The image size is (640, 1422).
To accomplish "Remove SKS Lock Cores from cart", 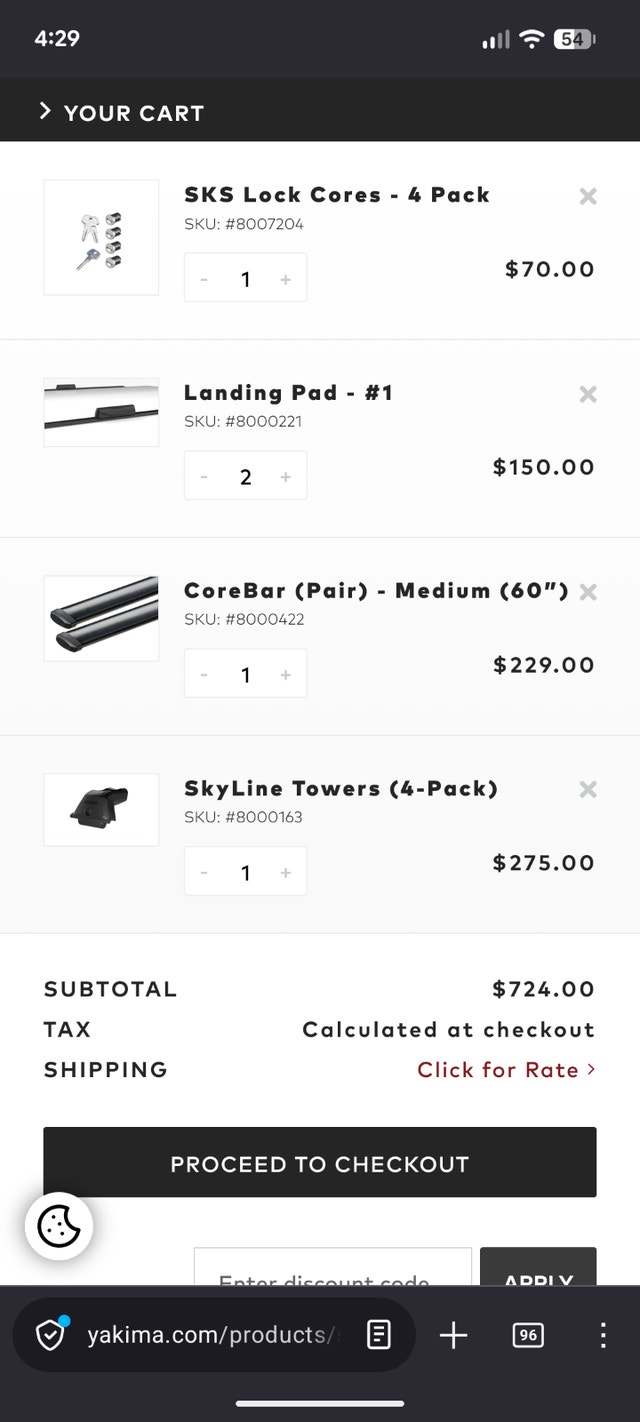I will 588,196.
